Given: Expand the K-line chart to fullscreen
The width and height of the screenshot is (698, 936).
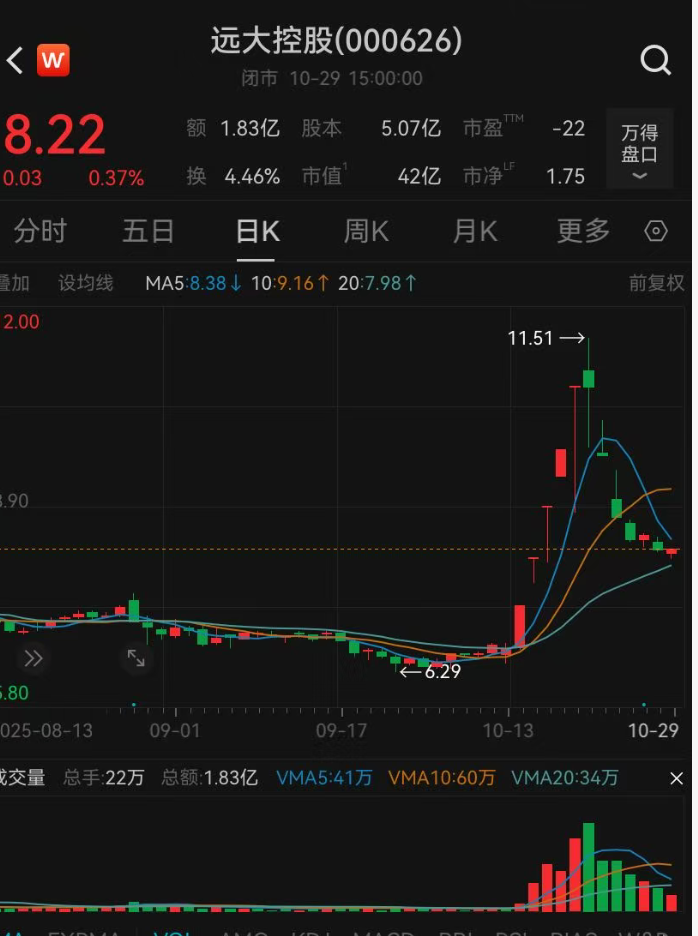Looking at the screenshot, I should point(135,658).
